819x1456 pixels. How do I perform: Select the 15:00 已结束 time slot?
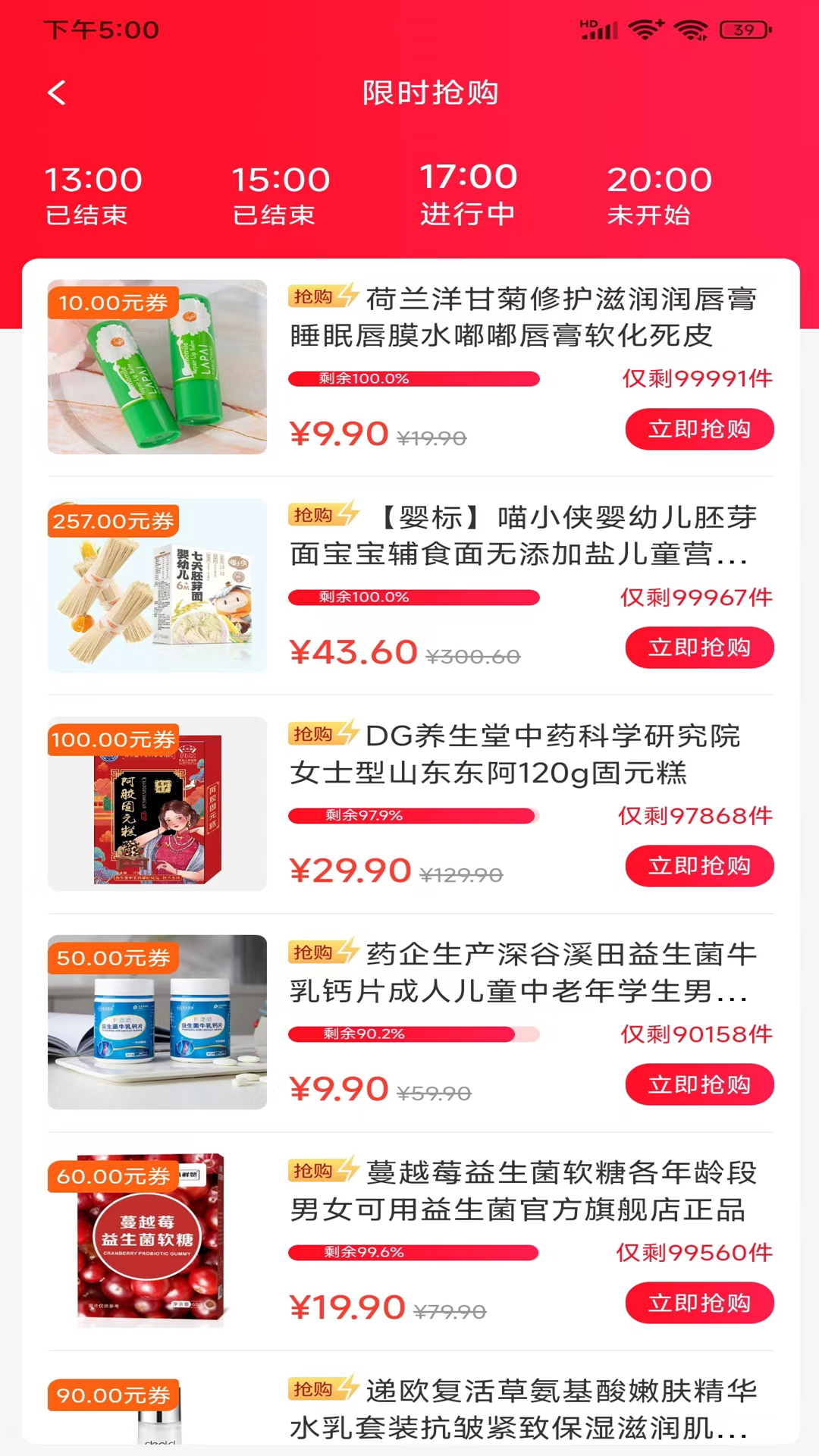[280, 195]
